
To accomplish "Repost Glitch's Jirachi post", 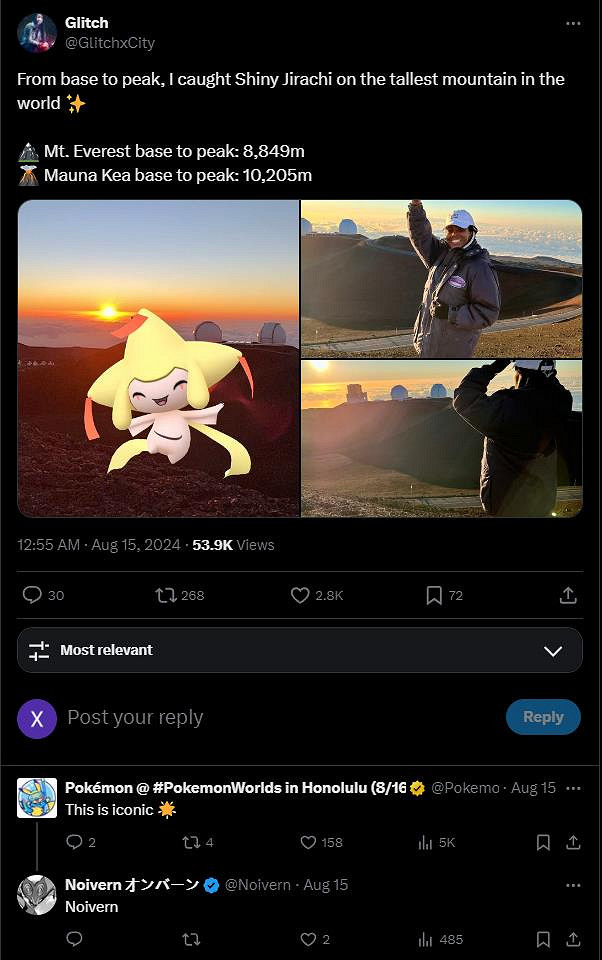I will coord(166,595).
